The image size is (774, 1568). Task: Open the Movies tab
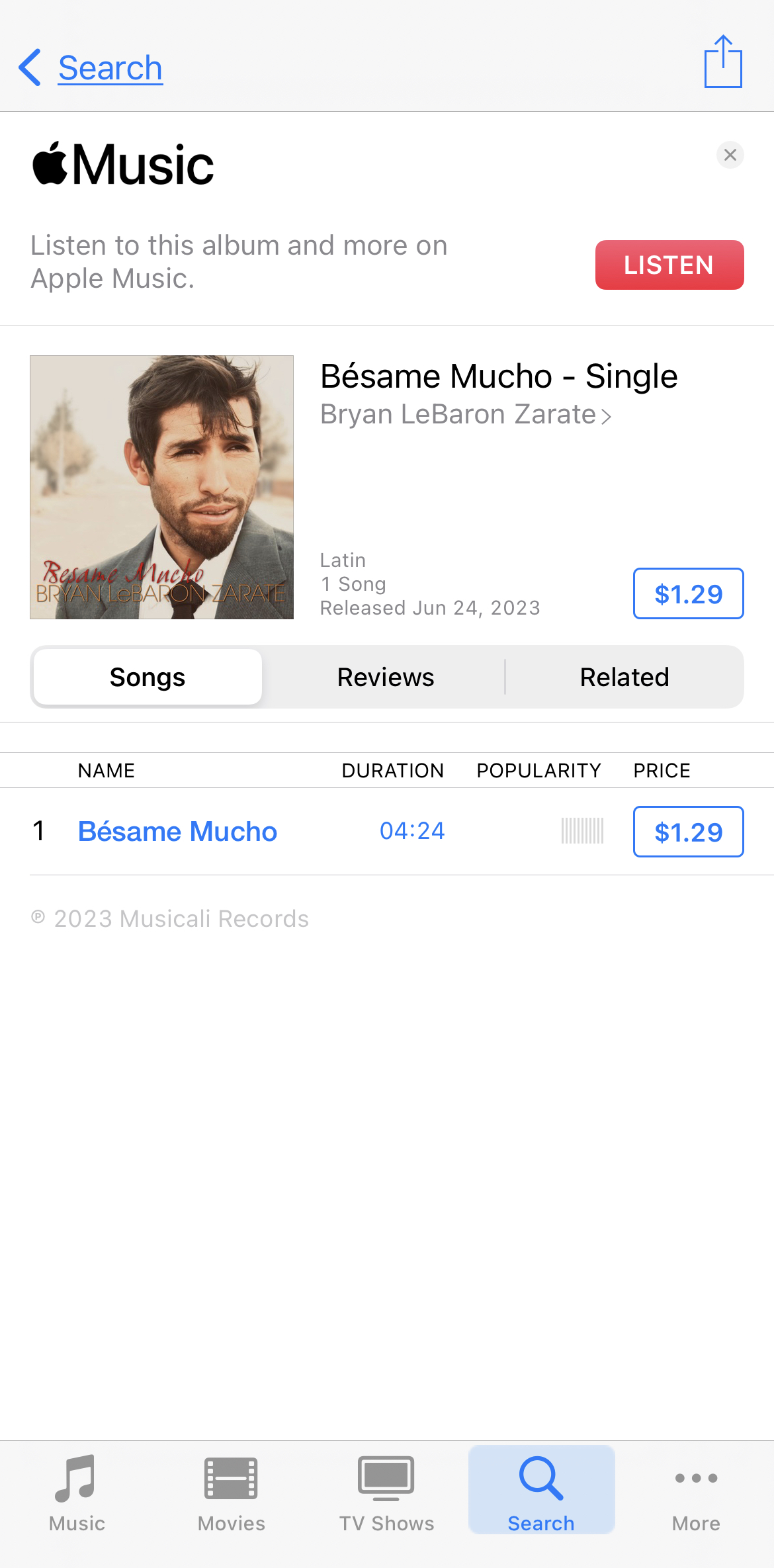(x=231, y=1494)
